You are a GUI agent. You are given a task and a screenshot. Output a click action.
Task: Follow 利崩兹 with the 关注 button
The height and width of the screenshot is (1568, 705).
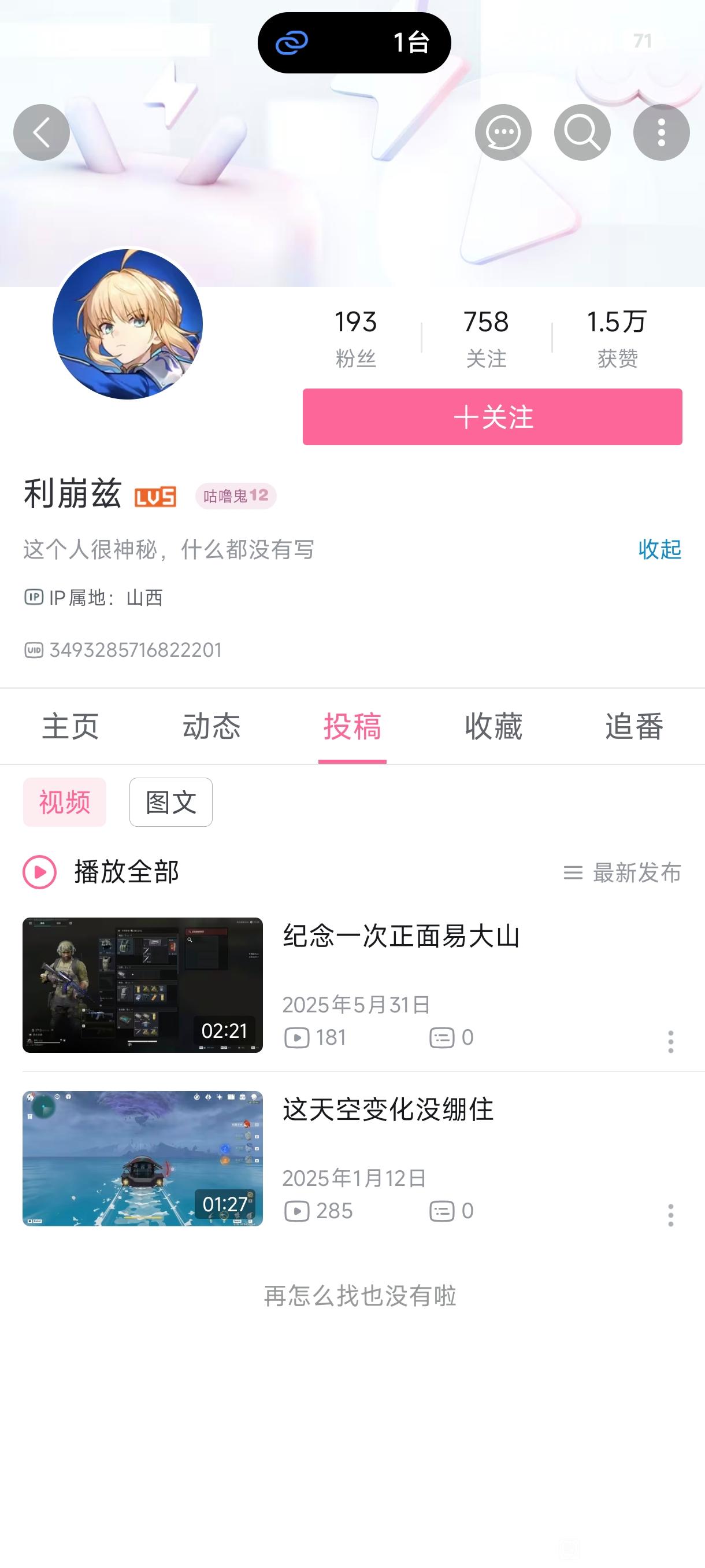[x=492, y=417]
